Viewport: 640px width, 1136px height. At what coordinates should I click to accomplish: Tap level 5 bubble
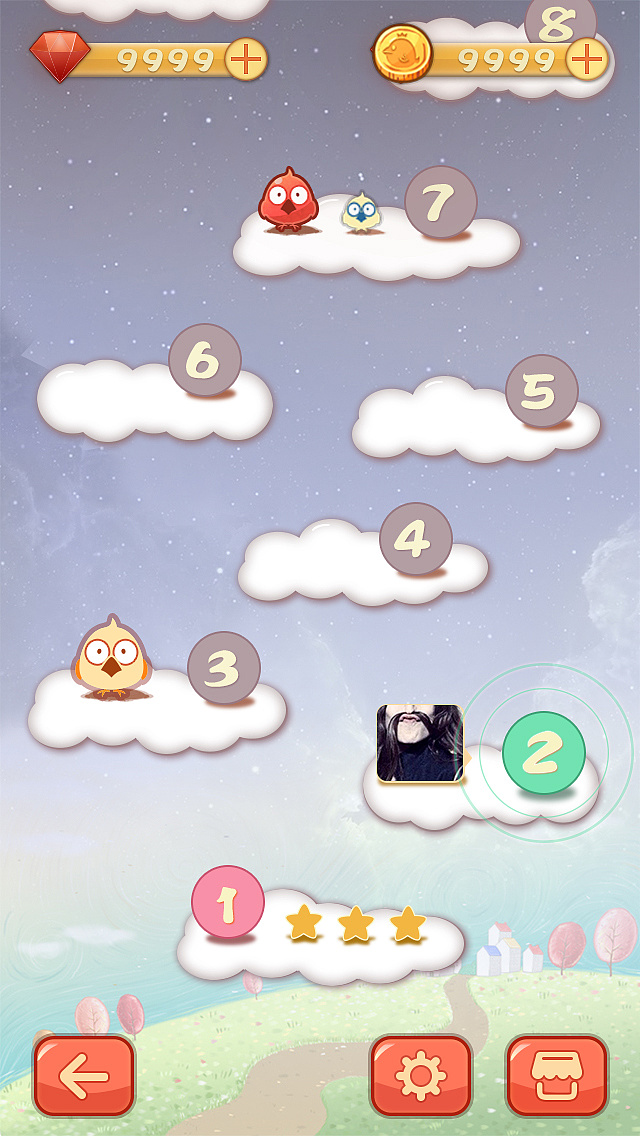(x=541, y=391)
